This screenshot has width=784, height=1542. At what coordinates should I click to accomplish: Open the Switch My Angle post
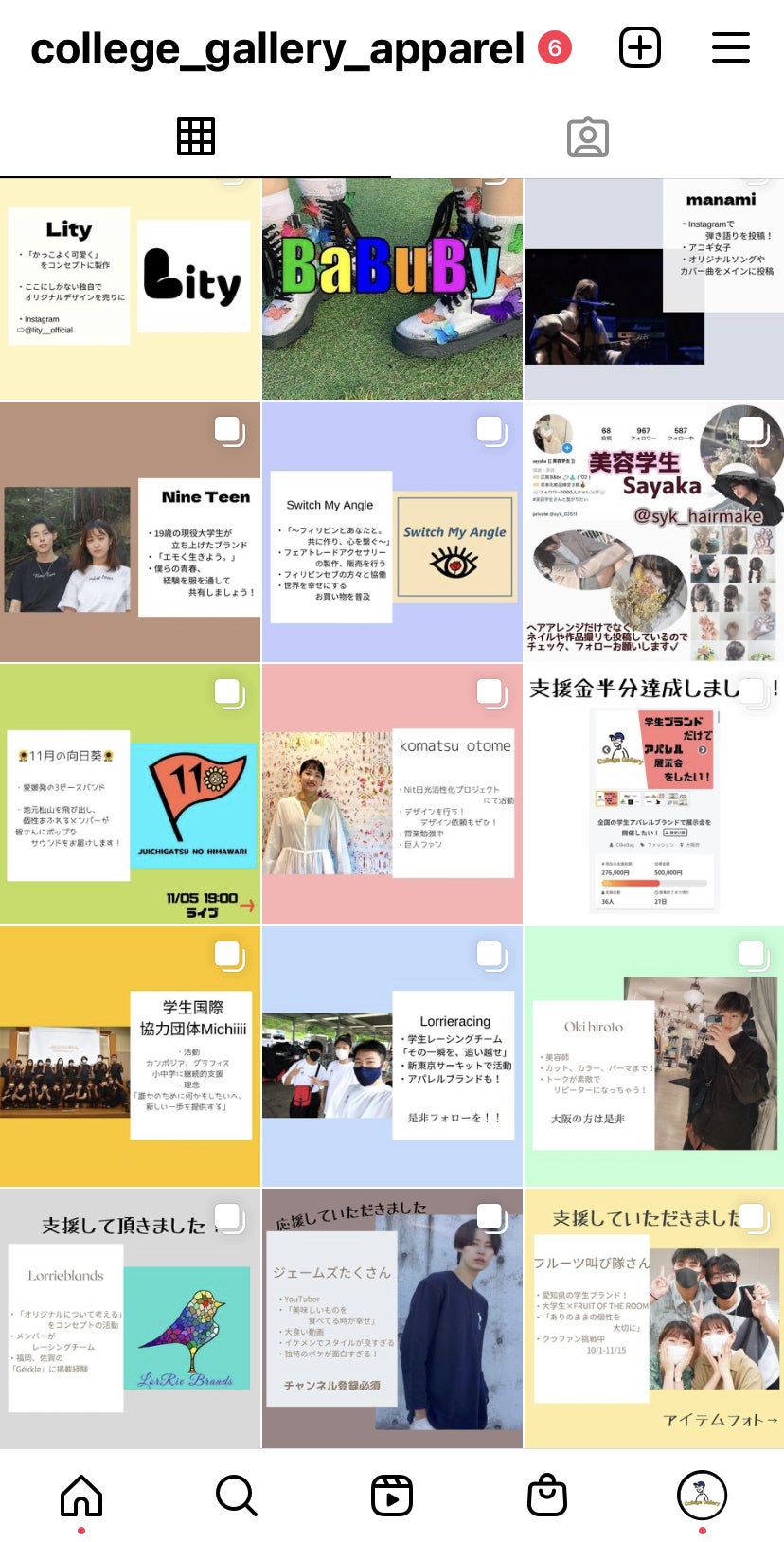click(392, 531)
